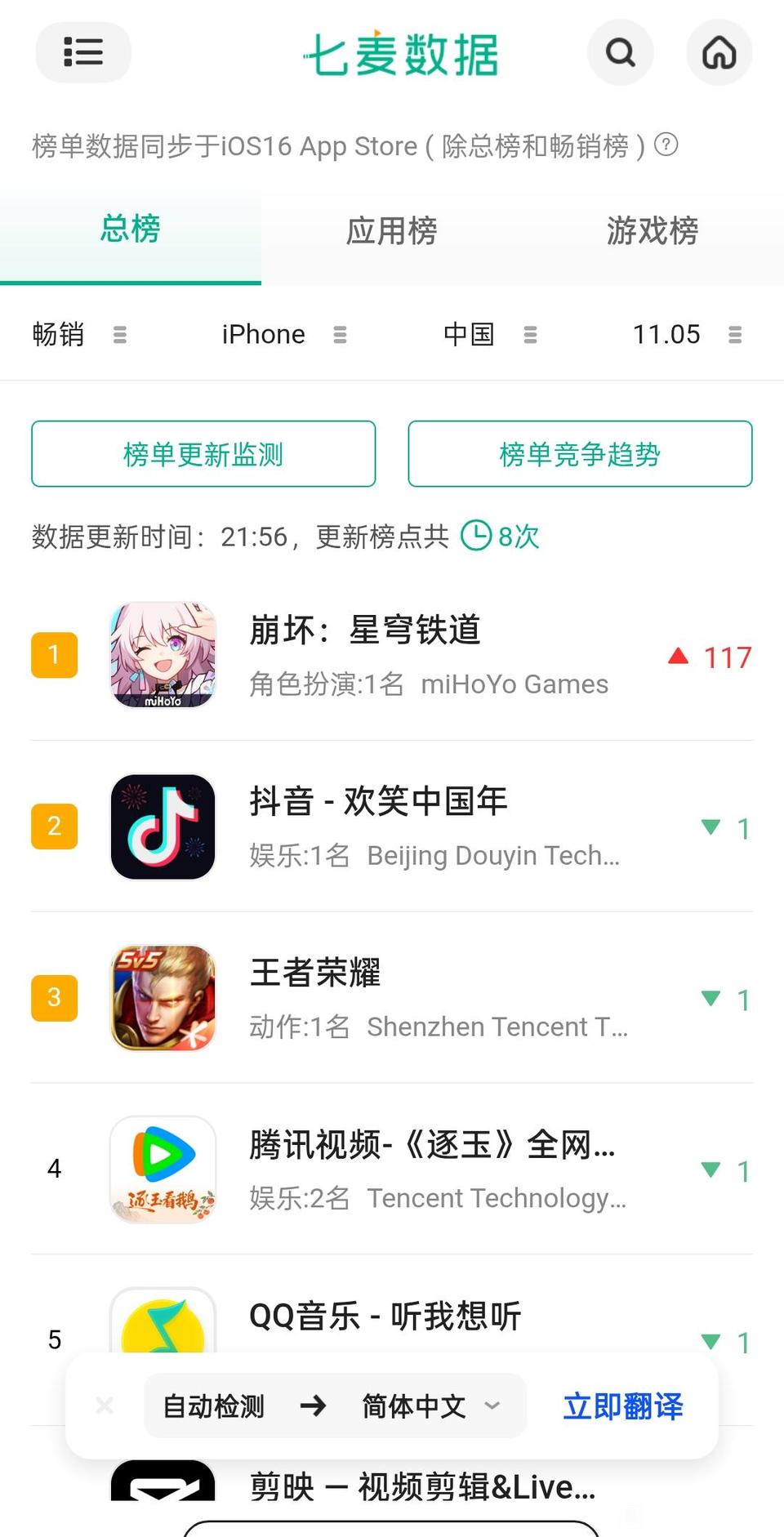This screenshot has height=1537, width=784.
Task: Switch to the 应用榜 tab
Action: pyautogui.click(x=391, y=231)
